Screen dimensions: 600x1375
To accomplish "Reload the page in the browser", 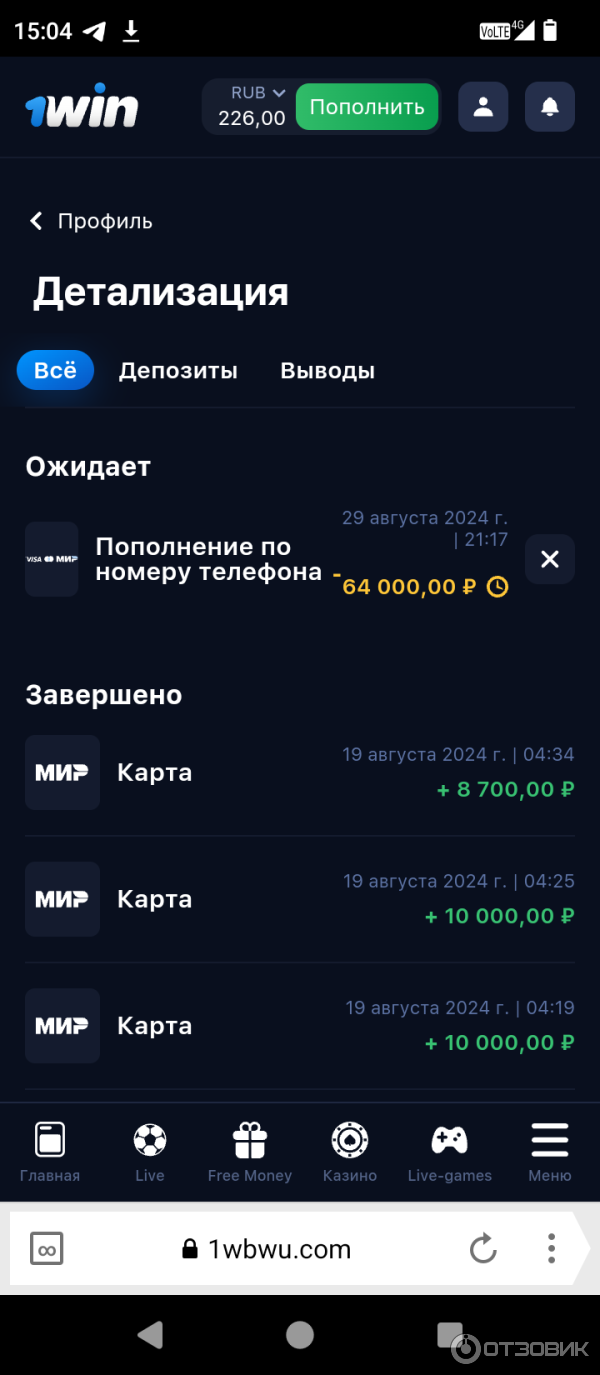I will [x=483, y=1249].
